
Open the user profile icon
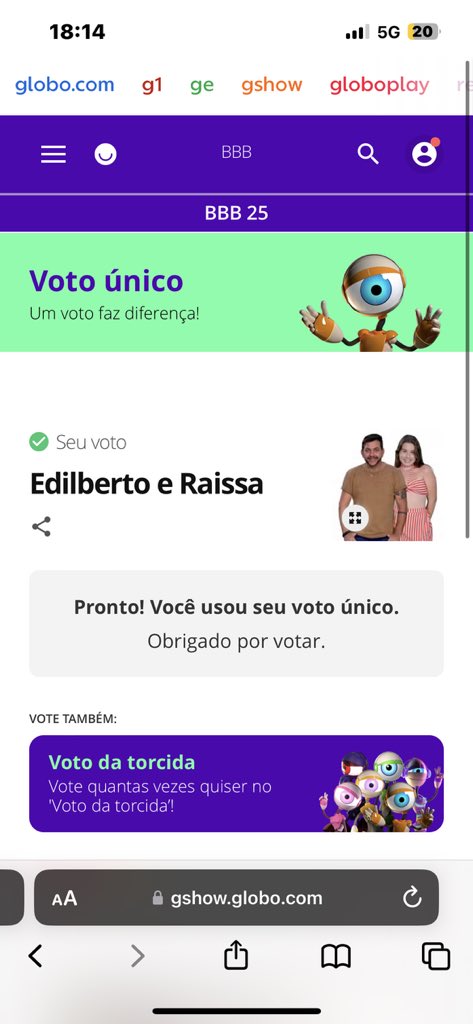(x=425, y=153)
